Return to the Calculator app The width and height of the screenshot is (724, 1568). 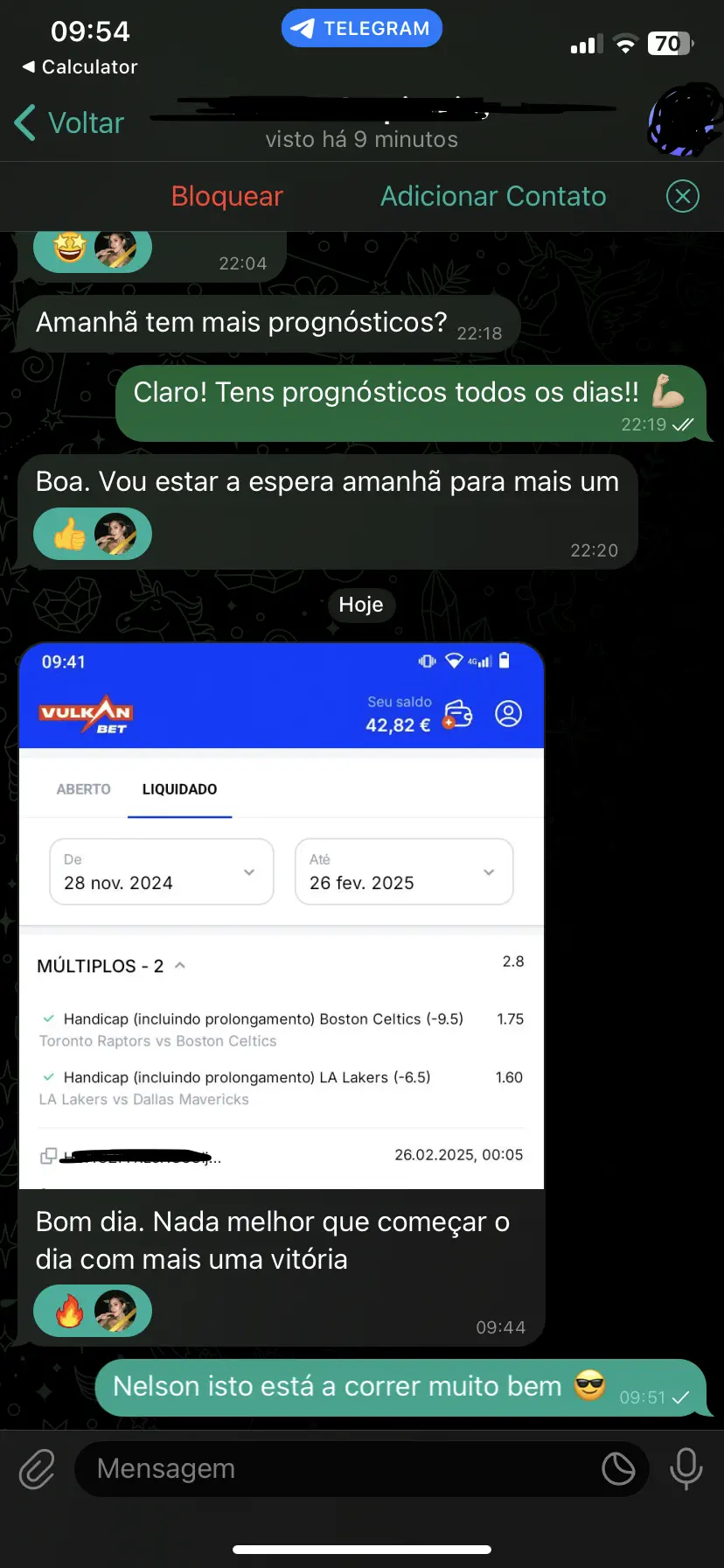coord(80,66)
